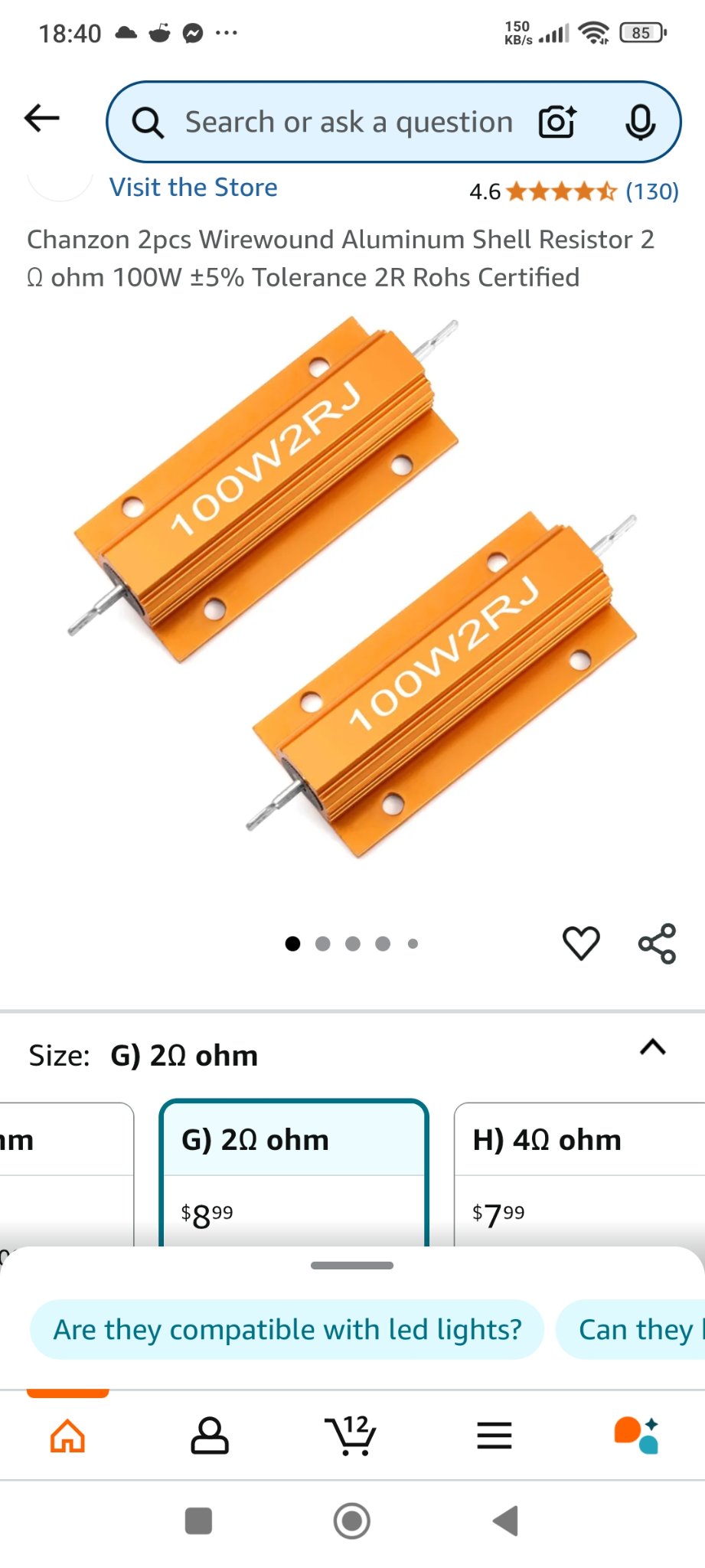
Task: Go back using the top arrow
Action: click(42, 118)
